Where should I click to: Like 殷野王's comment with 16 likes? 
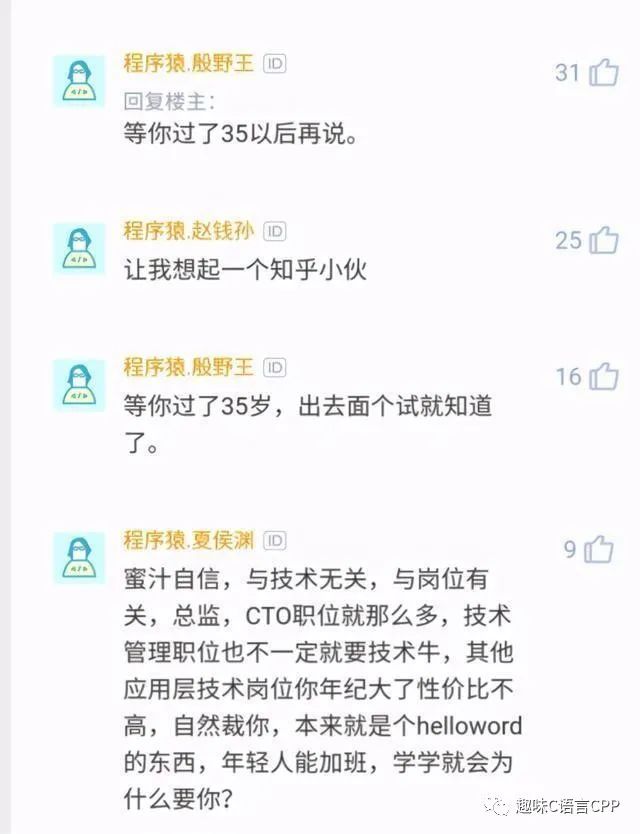pyautogui.click(x=603, y=376)
